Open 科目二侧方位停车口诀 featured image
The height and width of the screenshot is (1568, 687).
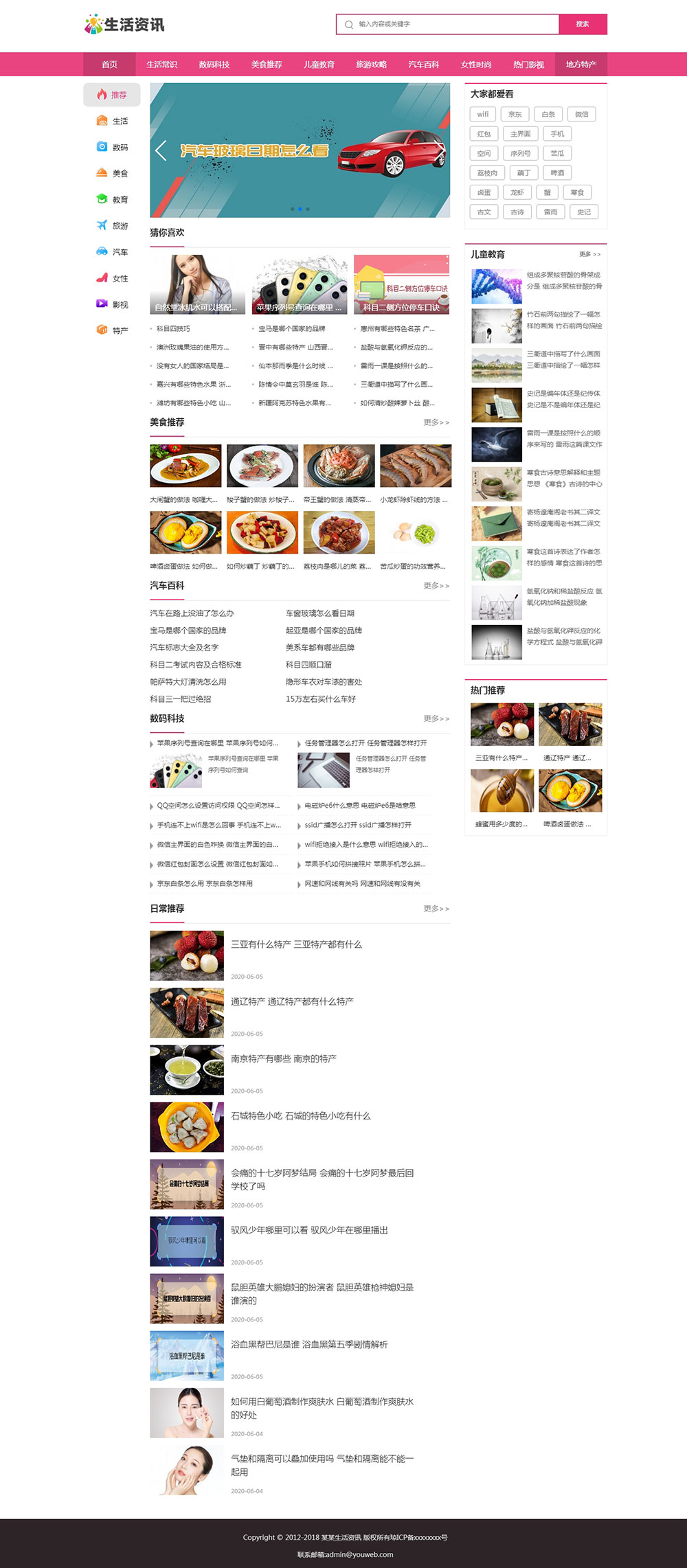tap(401, 284)
